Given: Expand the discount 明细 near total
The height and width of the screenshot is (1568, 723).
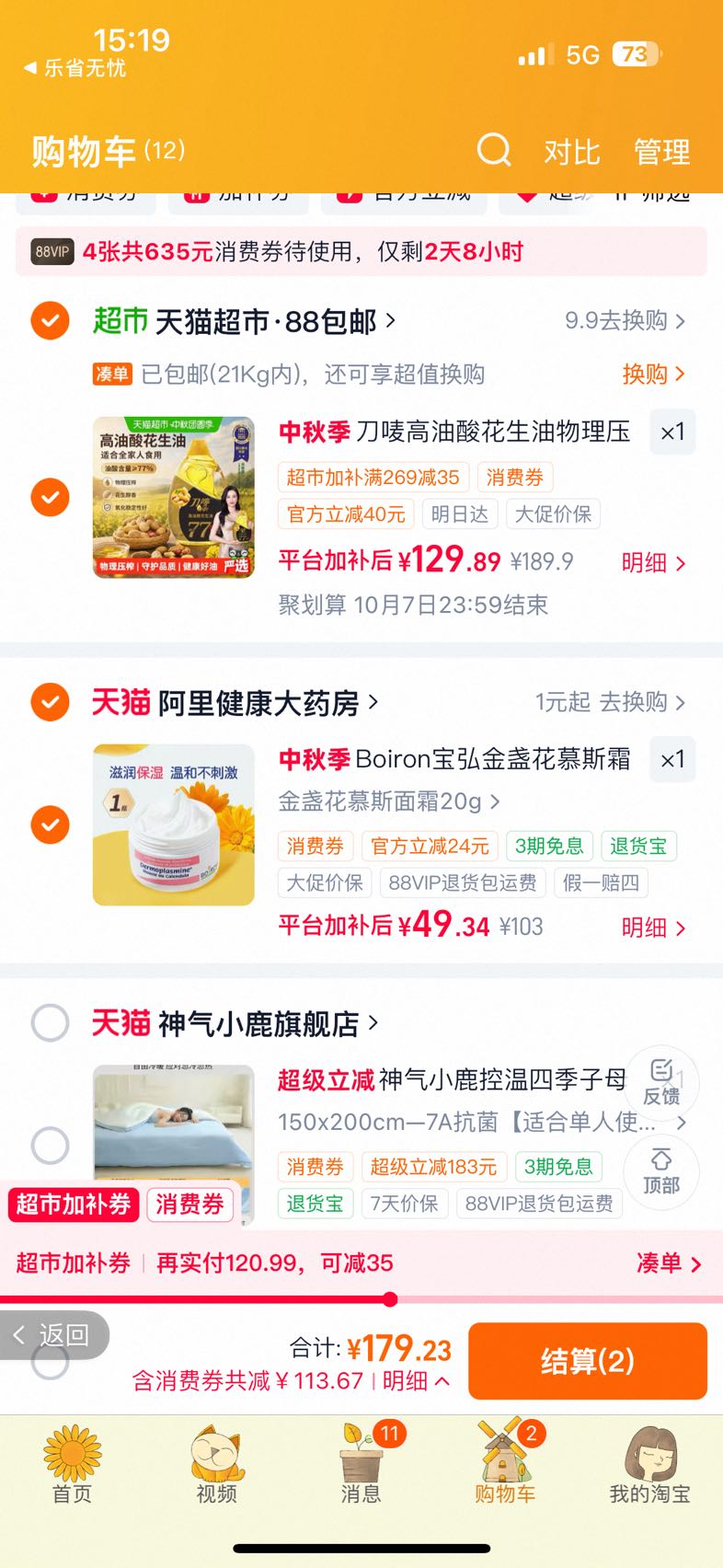Looking at the screenshot, I should click(416, 1380).
